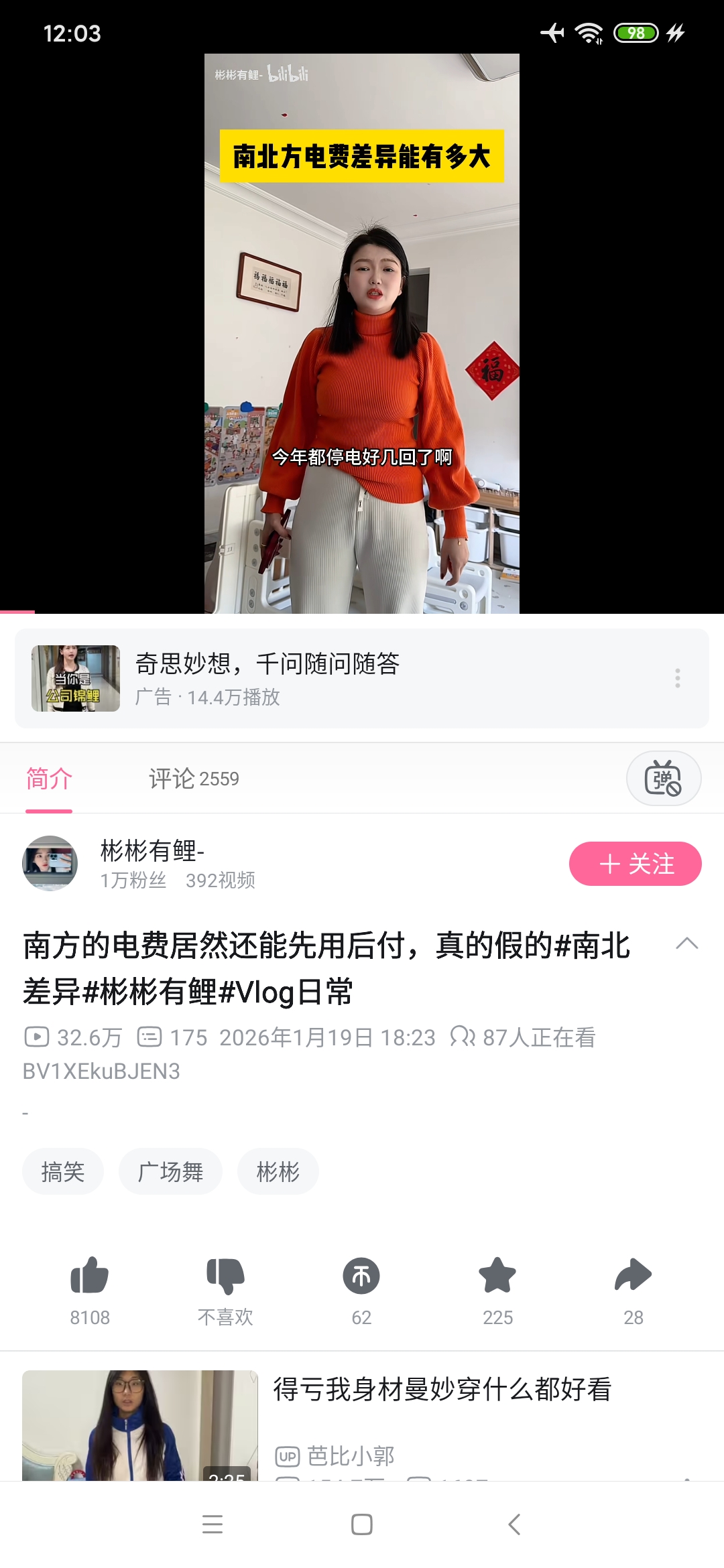724x1568 pixels.
Task: Tap the 不喜欢 dislike icon
Action: click(225, 1275)
